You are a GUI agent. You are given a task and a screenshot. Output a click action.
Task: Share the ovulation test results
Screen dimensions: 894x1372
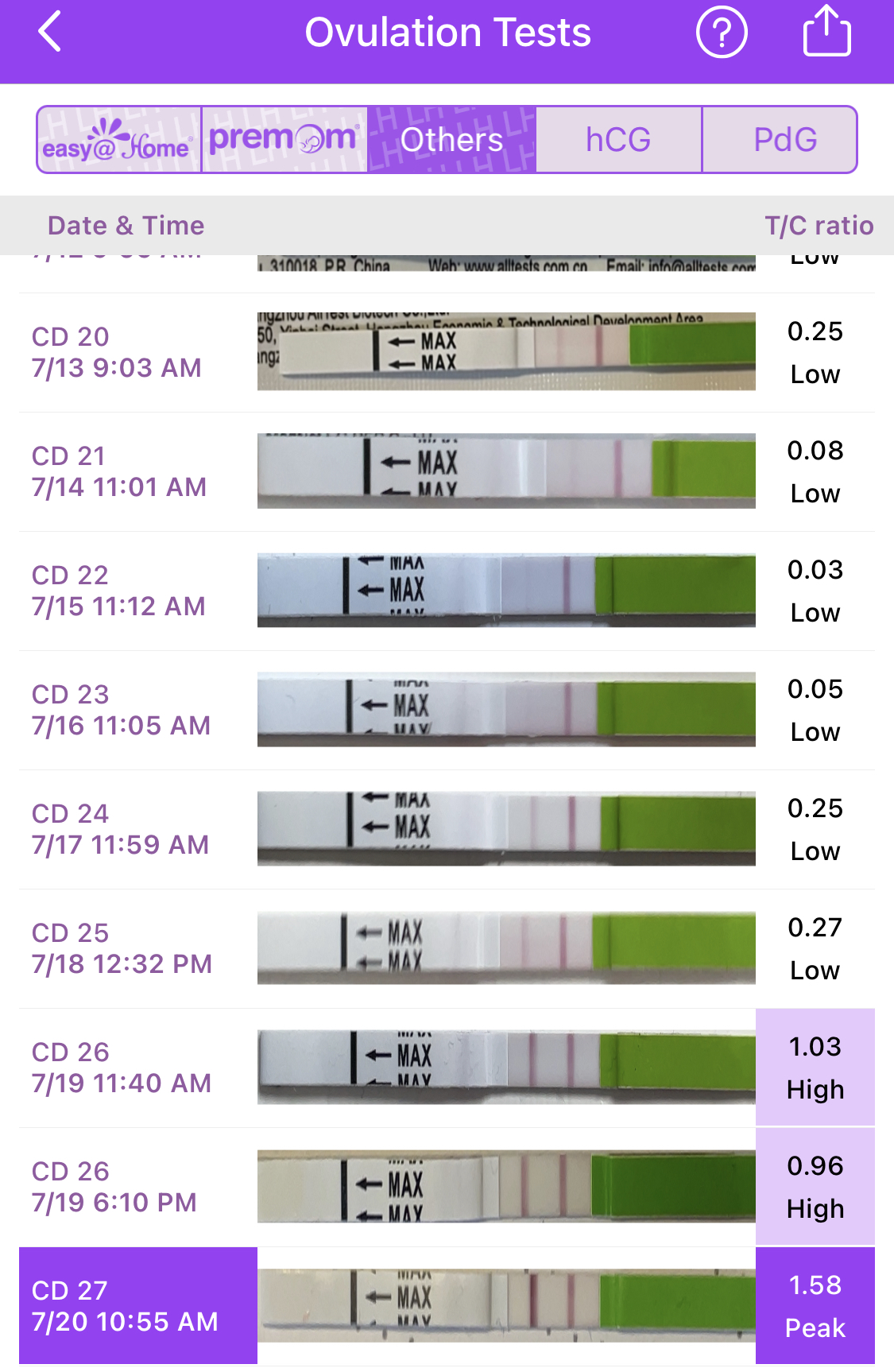coord(826,32)
